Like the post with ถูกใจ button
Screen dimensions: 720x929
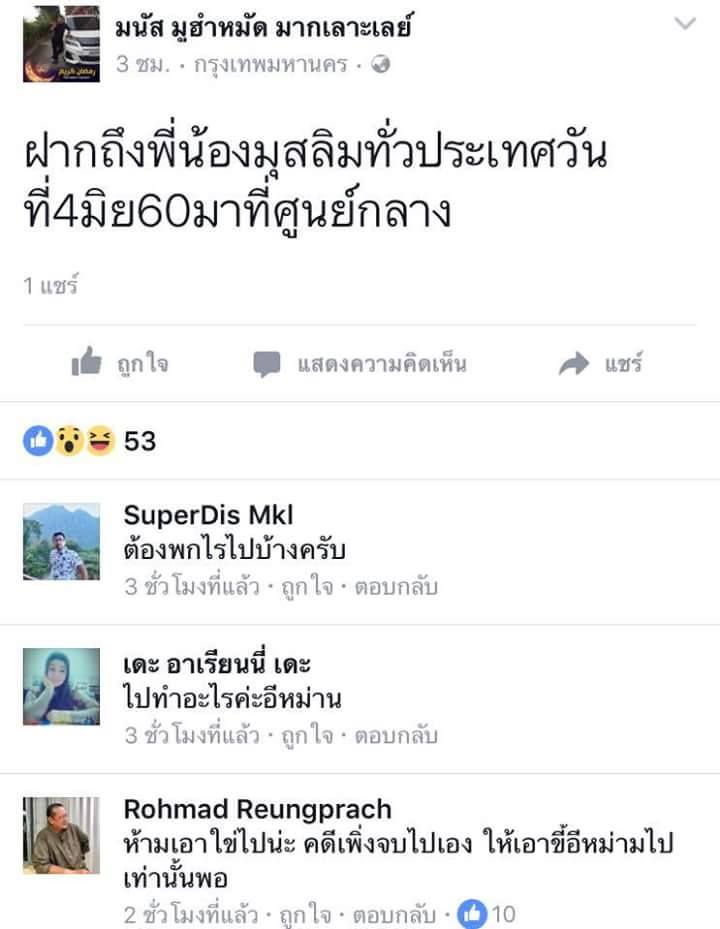click(119, 364)
